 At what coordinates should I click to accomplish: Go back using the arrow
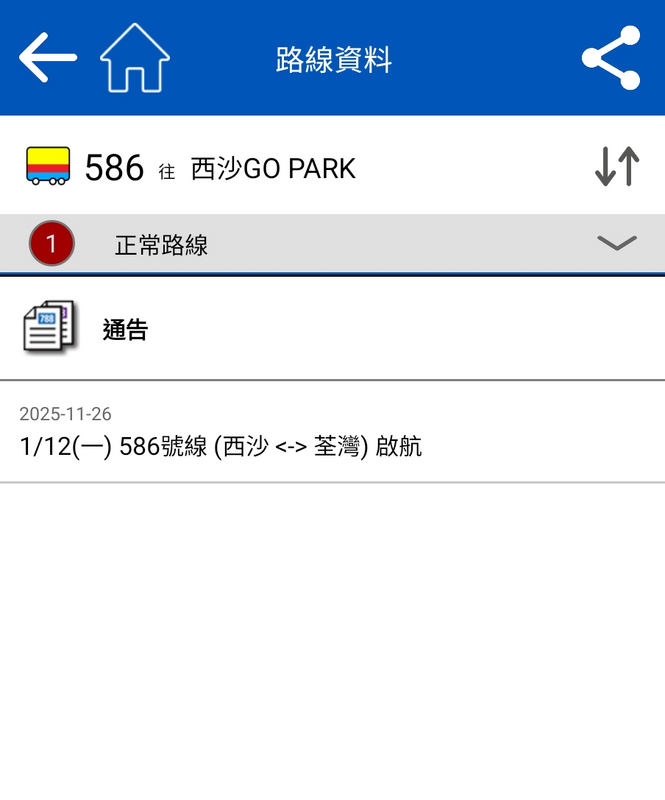pyautogui.click(x=47, y=57)
